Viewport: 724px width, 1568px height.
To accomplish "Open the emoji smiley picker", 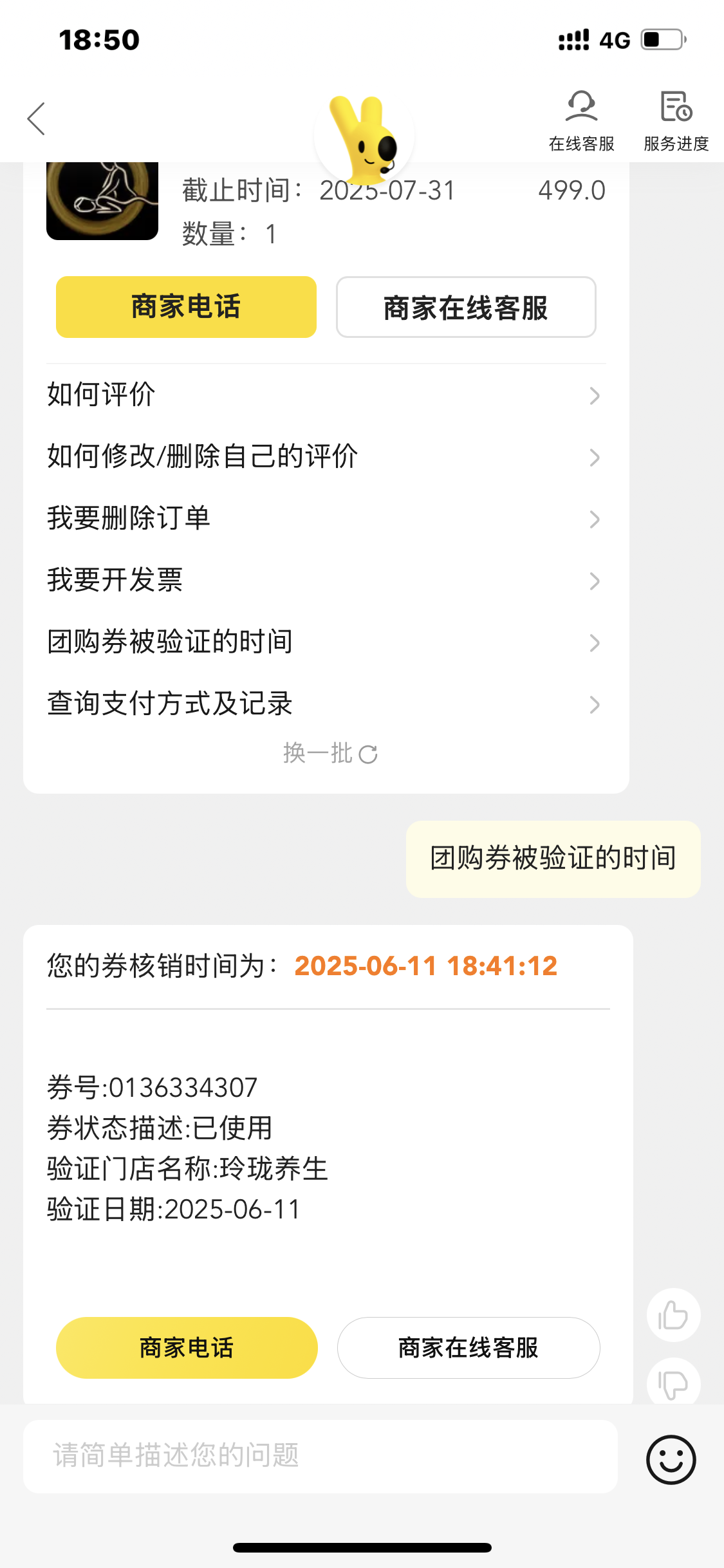I will (671, 1460).
